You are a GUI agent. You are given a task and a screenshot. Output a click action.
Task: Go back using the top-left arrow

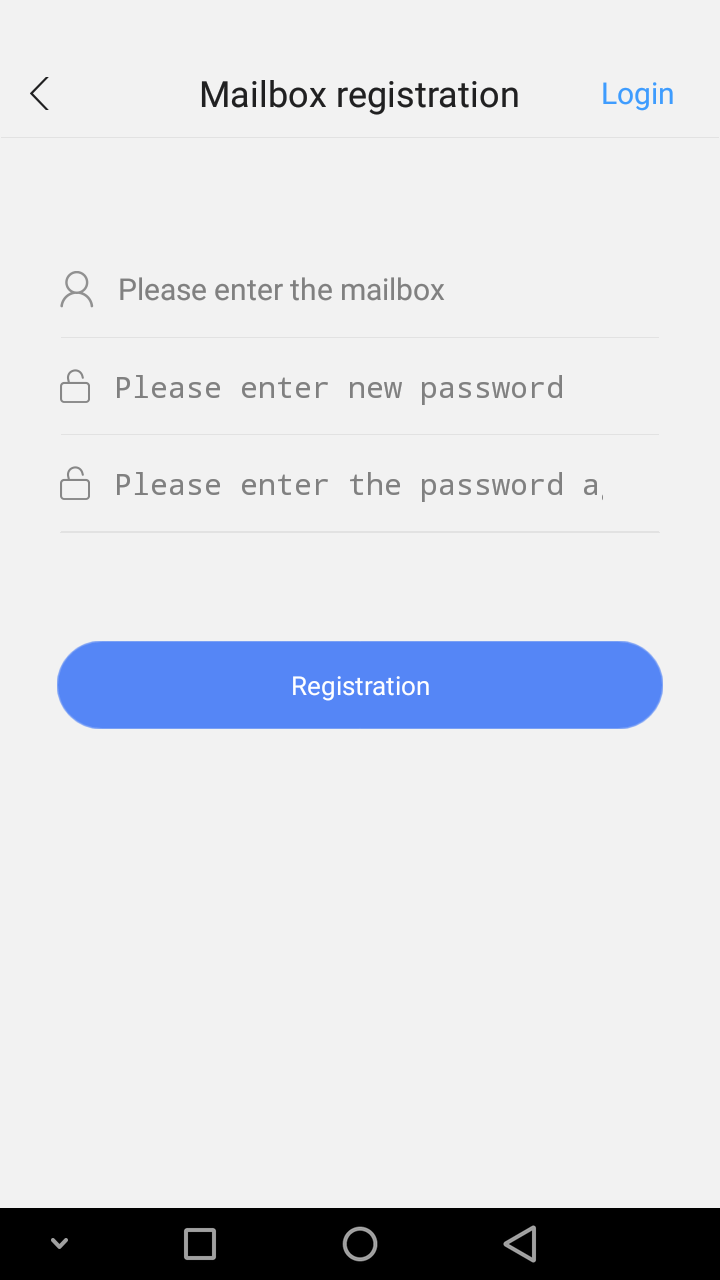click(40, 94)
